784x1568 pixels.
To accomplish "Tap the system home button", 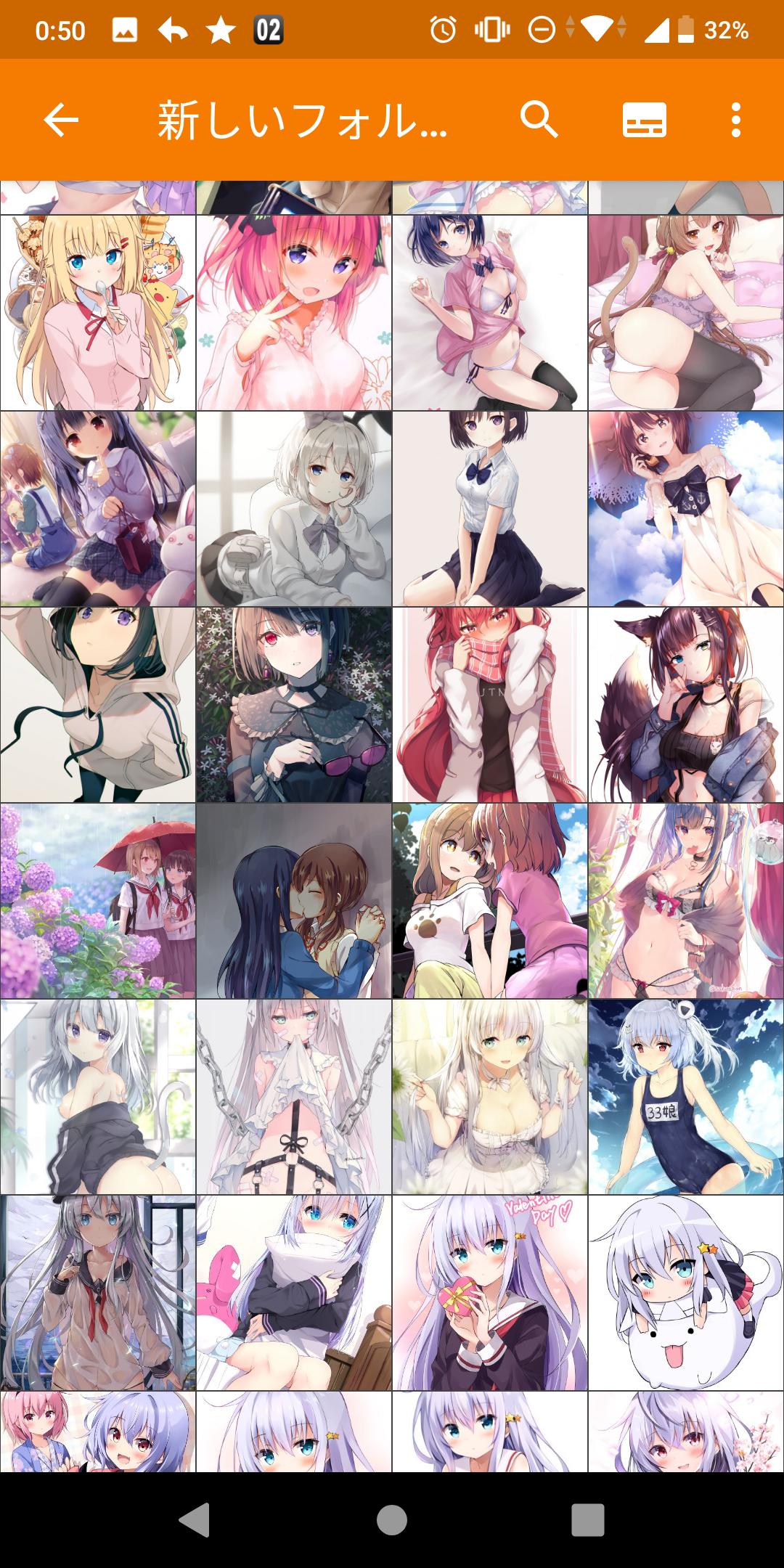I will click(x=392, y=1519).
